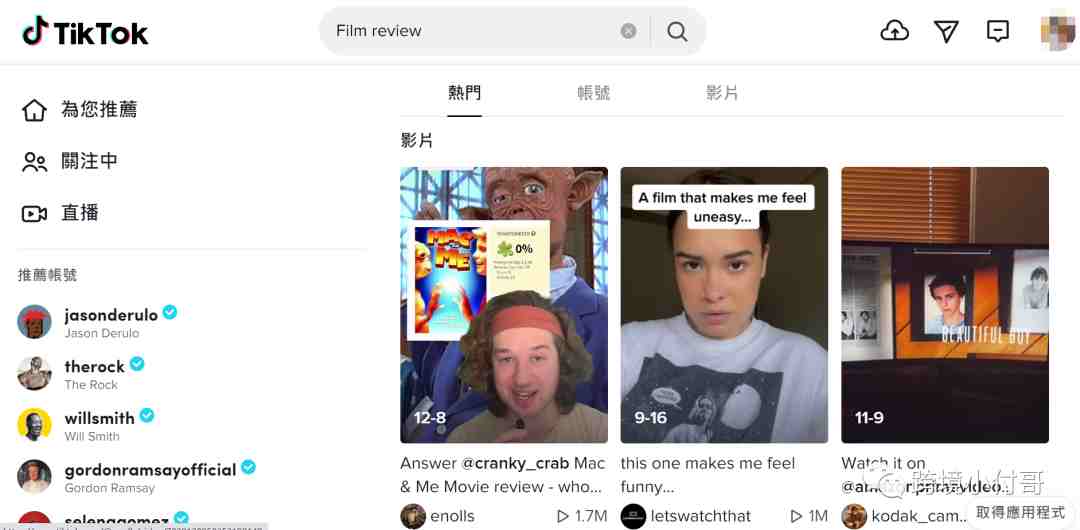
Task: Open the inbox notifications icon
Action: [x=997, y=32]
